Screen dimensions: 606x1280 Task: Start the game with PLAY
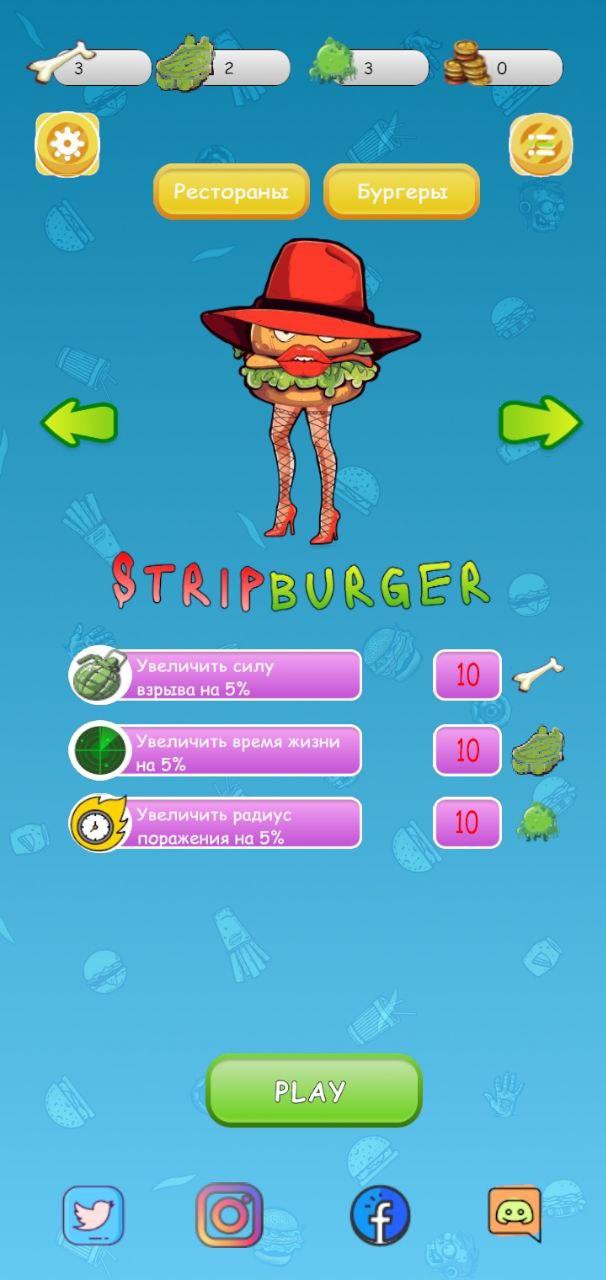(x=313, y=1091)
